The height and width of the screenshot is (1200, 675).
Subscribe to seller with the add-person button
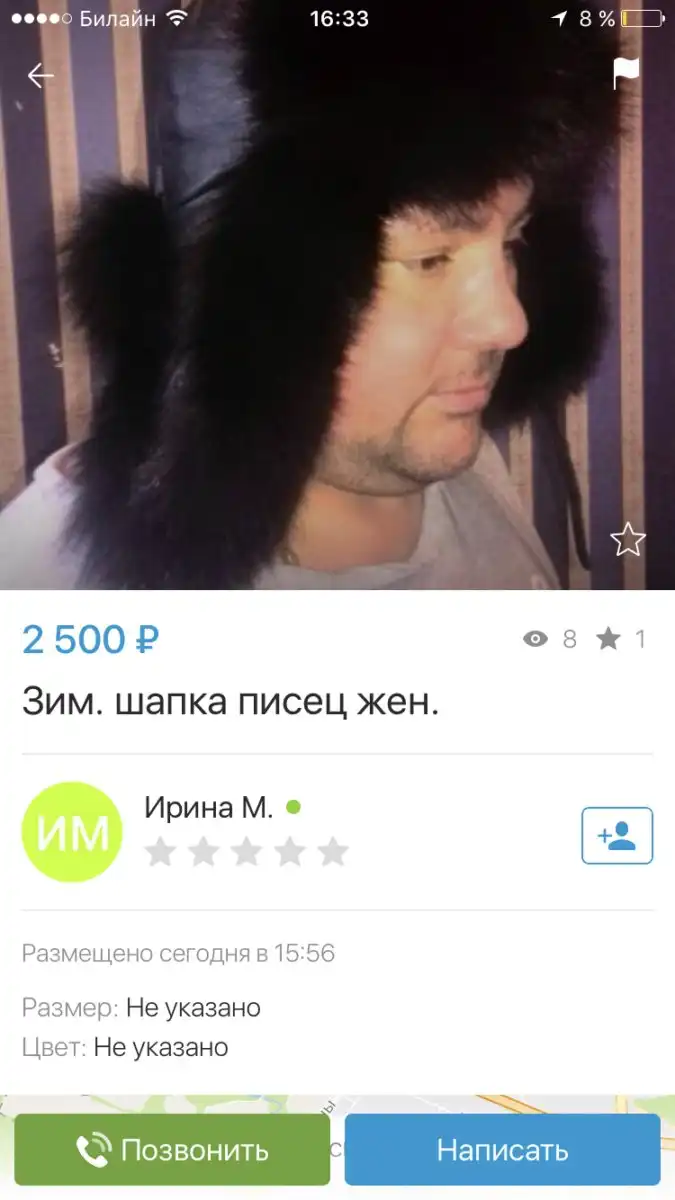tap(617, 835)
